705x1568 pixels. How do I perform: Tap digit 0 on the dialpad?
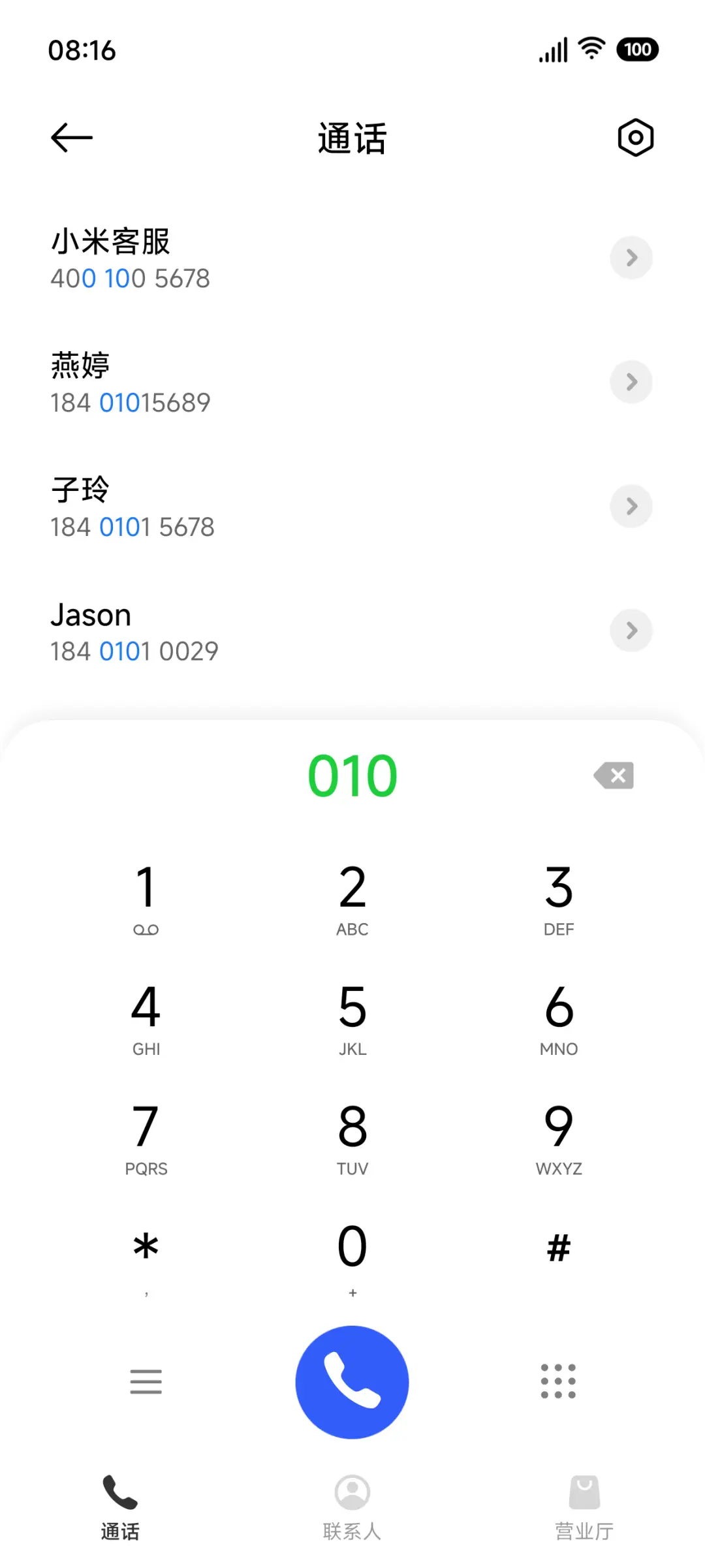pyautogui.click(x=352, y=1248)
